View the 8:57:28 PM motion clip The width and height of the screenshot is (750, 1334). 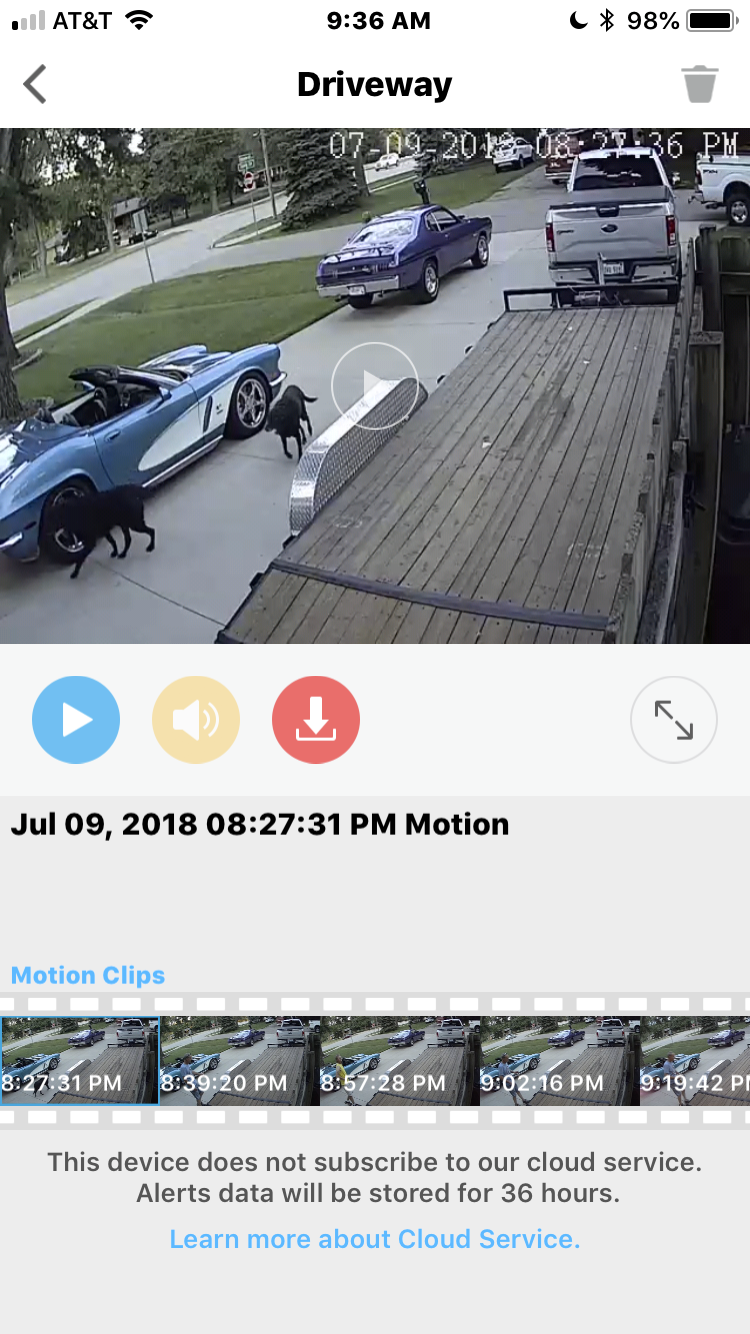coord(400,1061)
